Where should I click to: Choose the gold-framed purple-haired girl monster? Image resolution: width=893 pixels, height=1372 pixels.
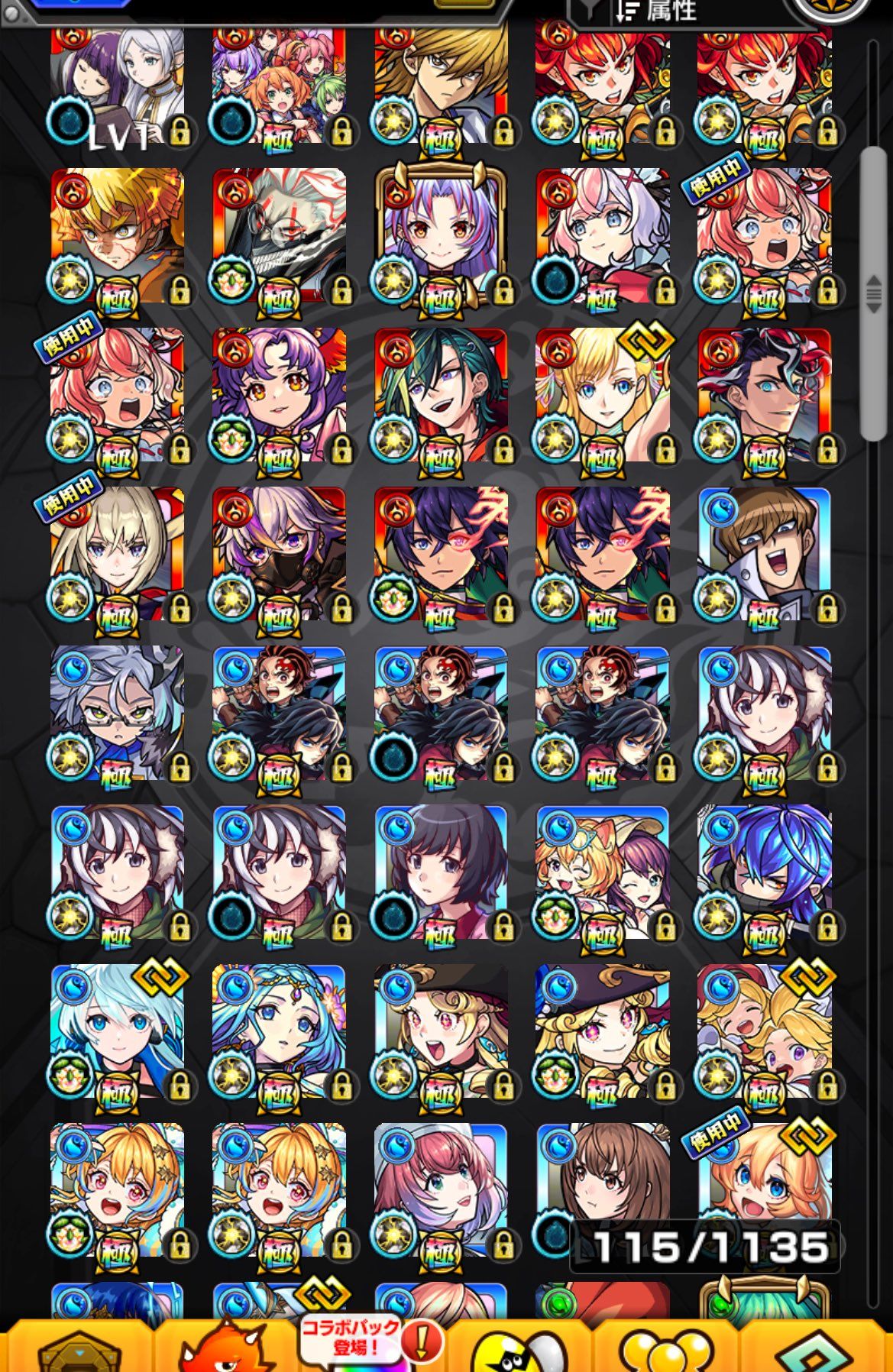click(x=440, y=235)
